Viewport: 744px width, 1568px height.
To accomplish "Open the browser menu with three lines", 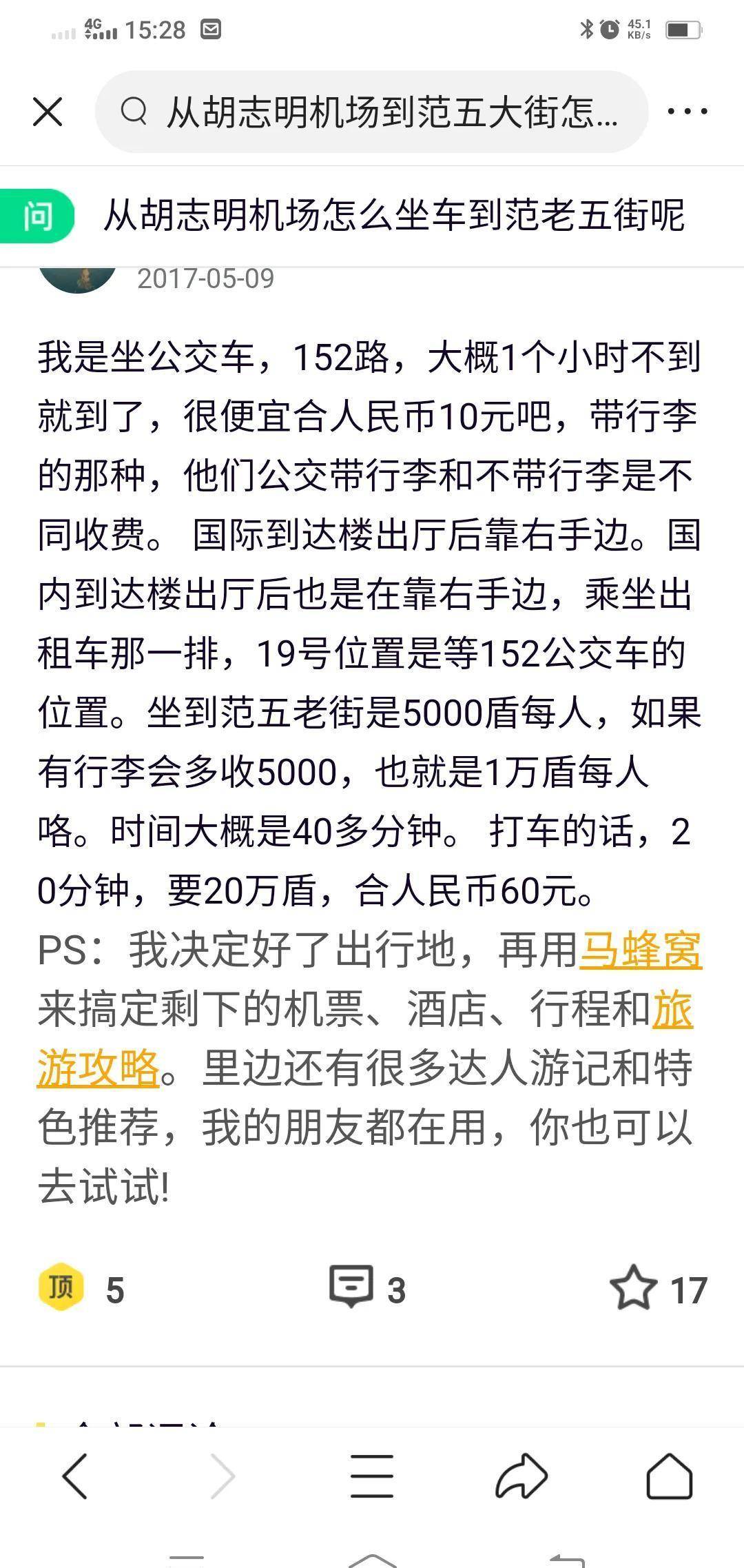I will (x=371, y=1476).
